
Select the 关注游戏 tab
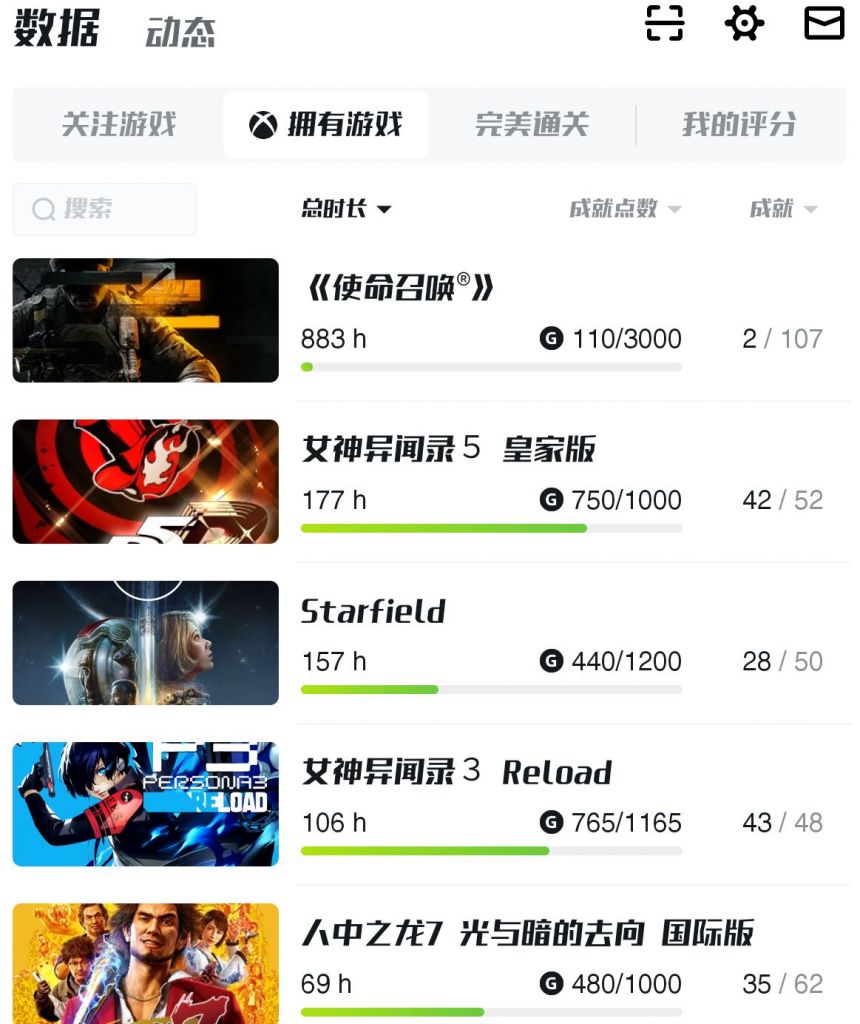(x=120, y=124)
